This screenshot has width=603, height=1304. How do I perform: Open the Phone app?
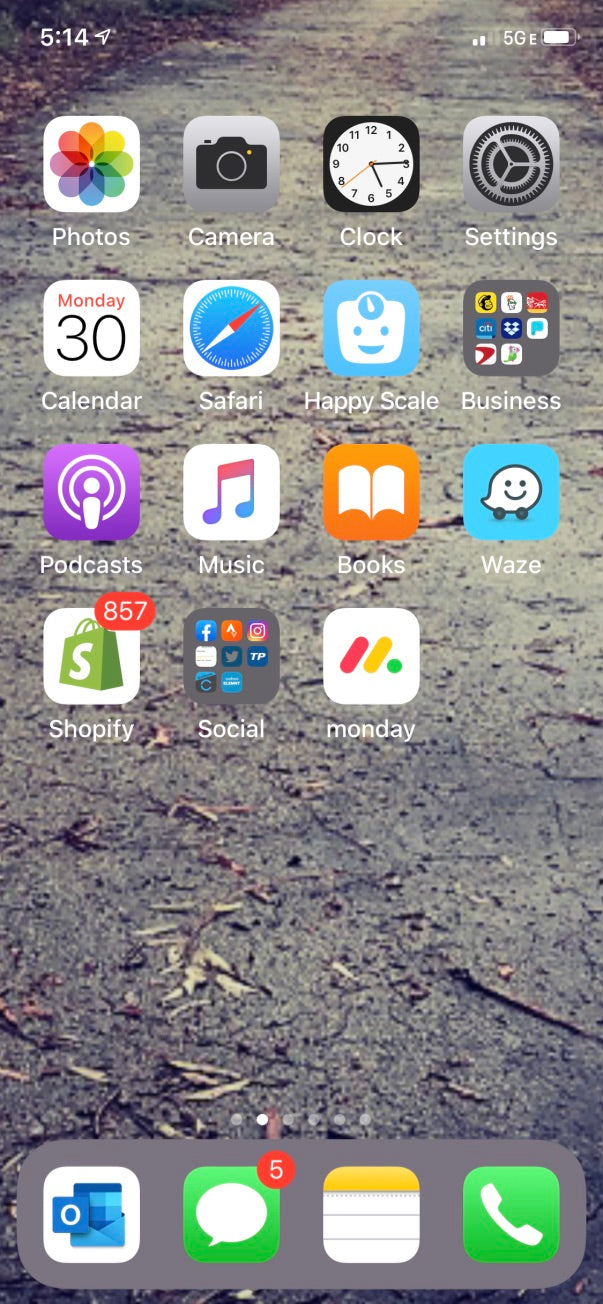point(511,1214)
